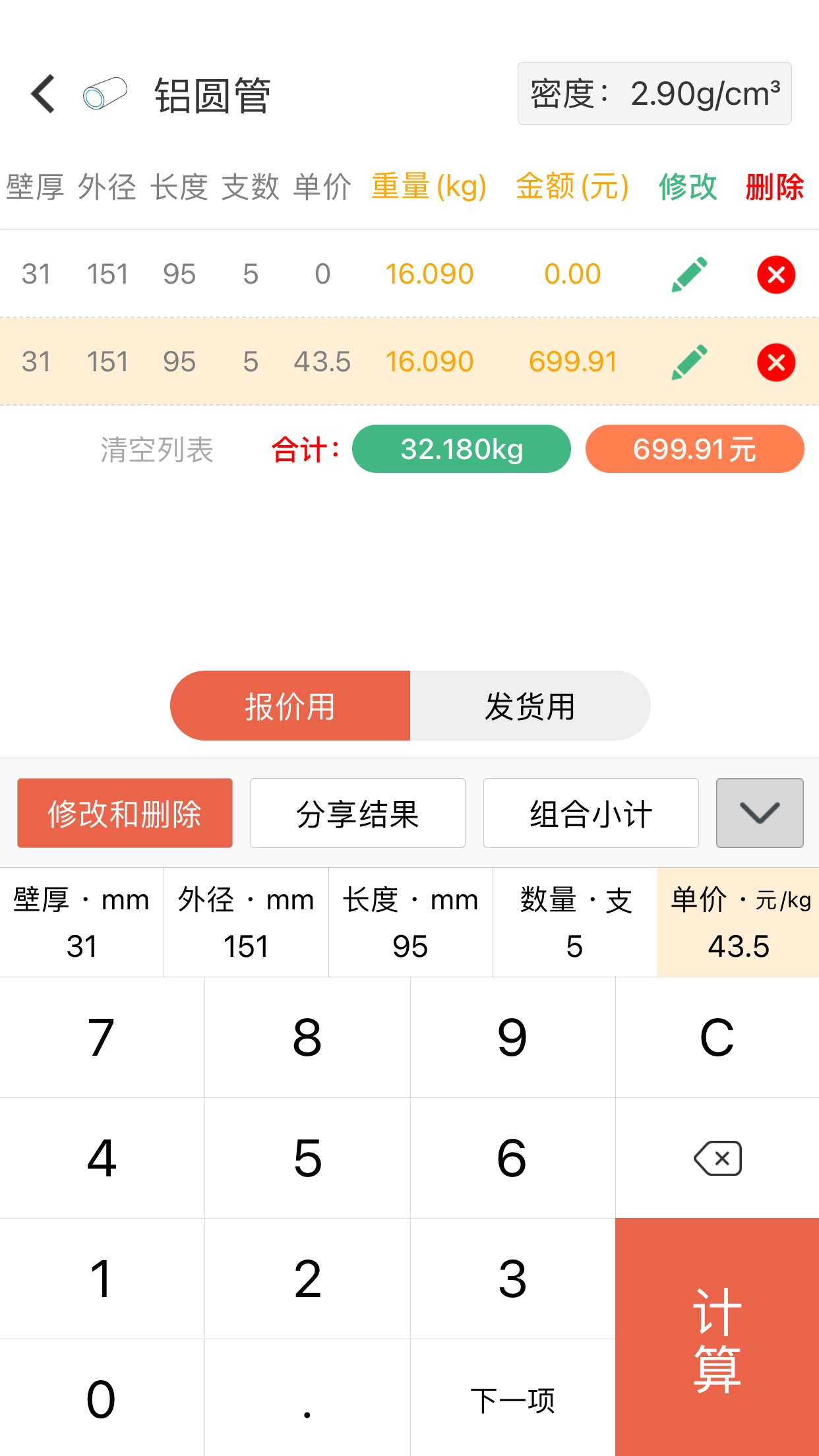Enter the decimal point key
819x1456 pixels.
[x=307, y=1399]
